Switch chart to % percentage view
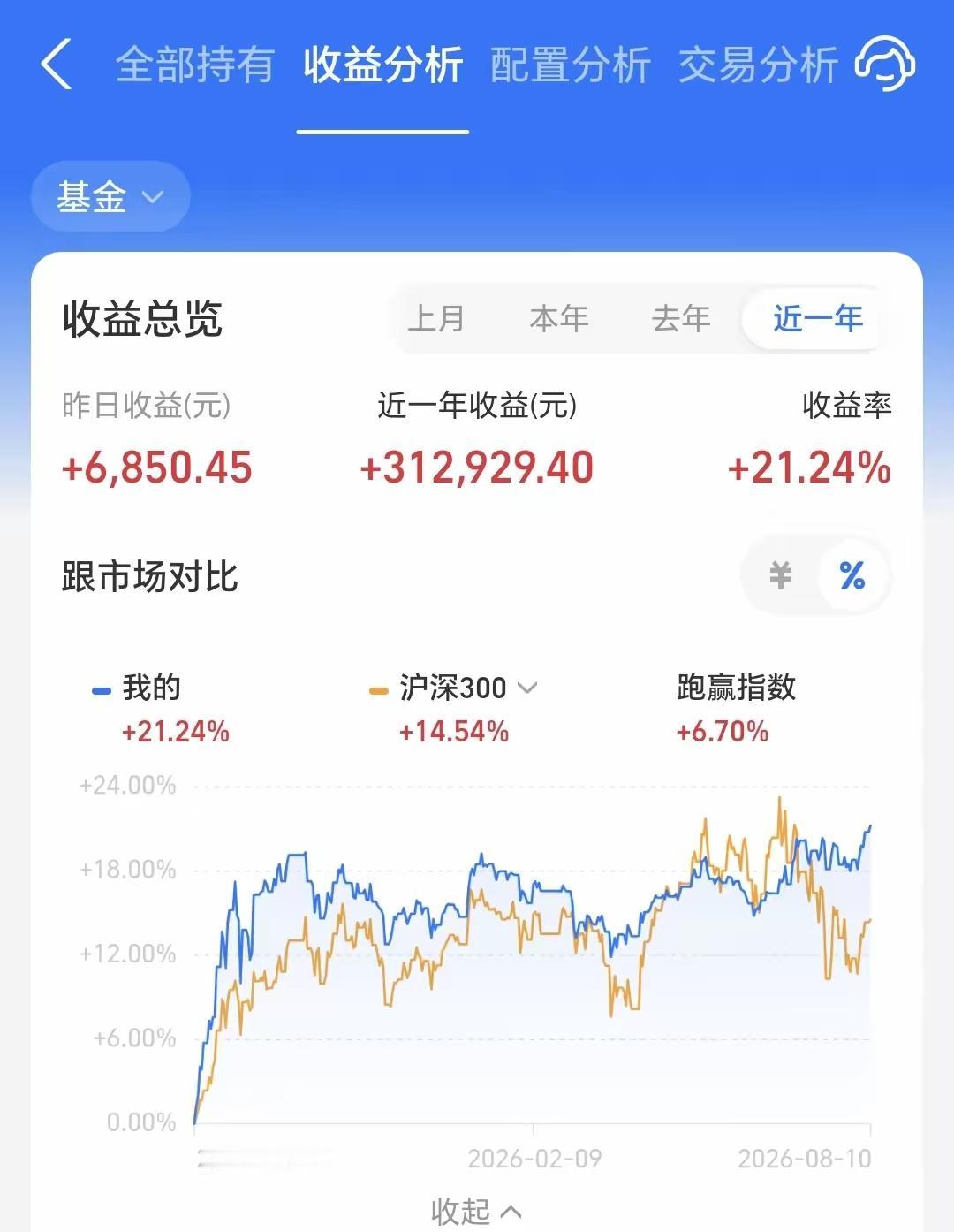The width and height of the screenshot is (954, 1232). pyautogui.click(x=852, y=575)
